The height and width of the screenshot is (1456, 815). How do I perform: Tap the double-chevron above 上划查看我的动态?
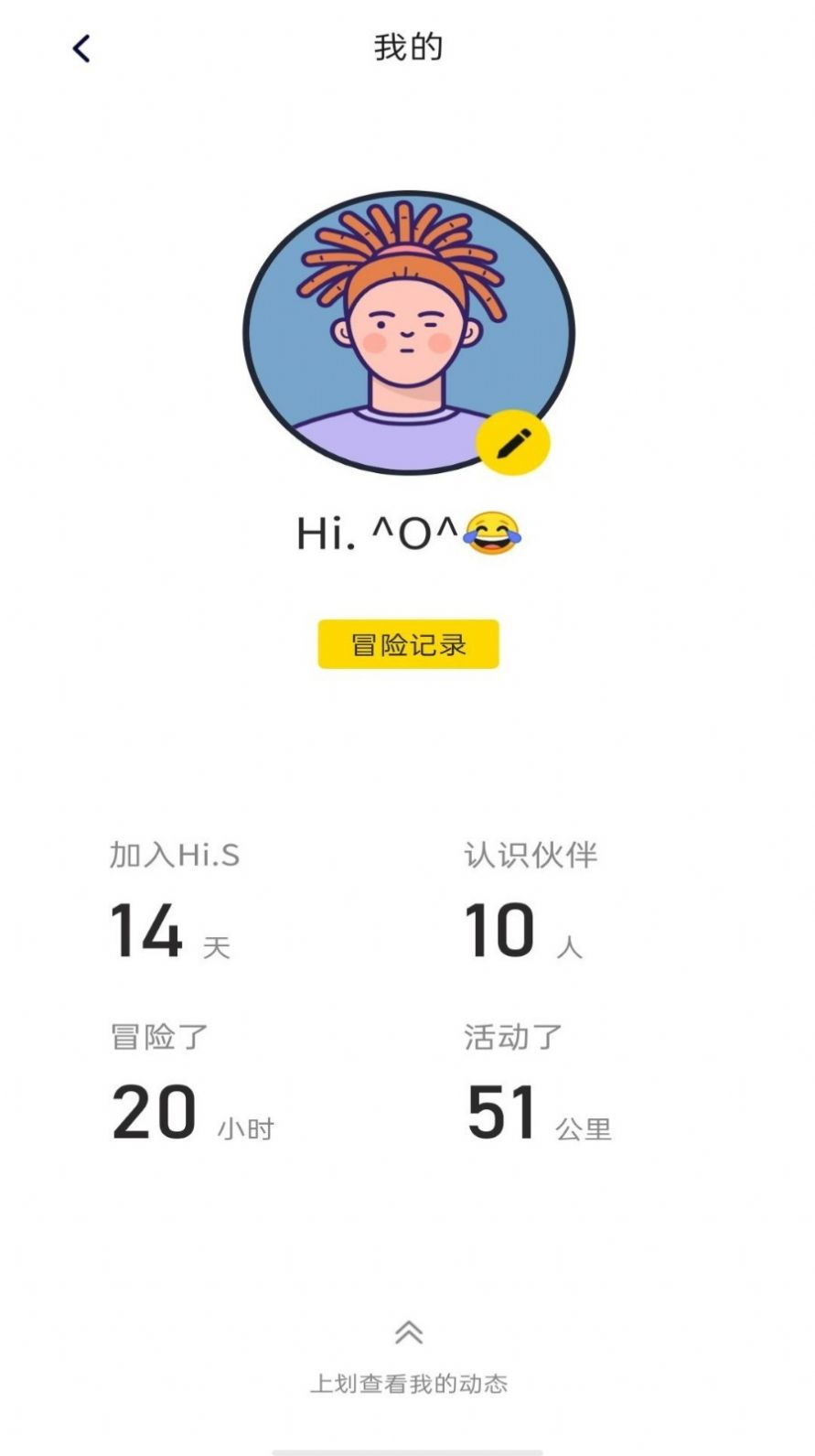[x=408, y=1332]
